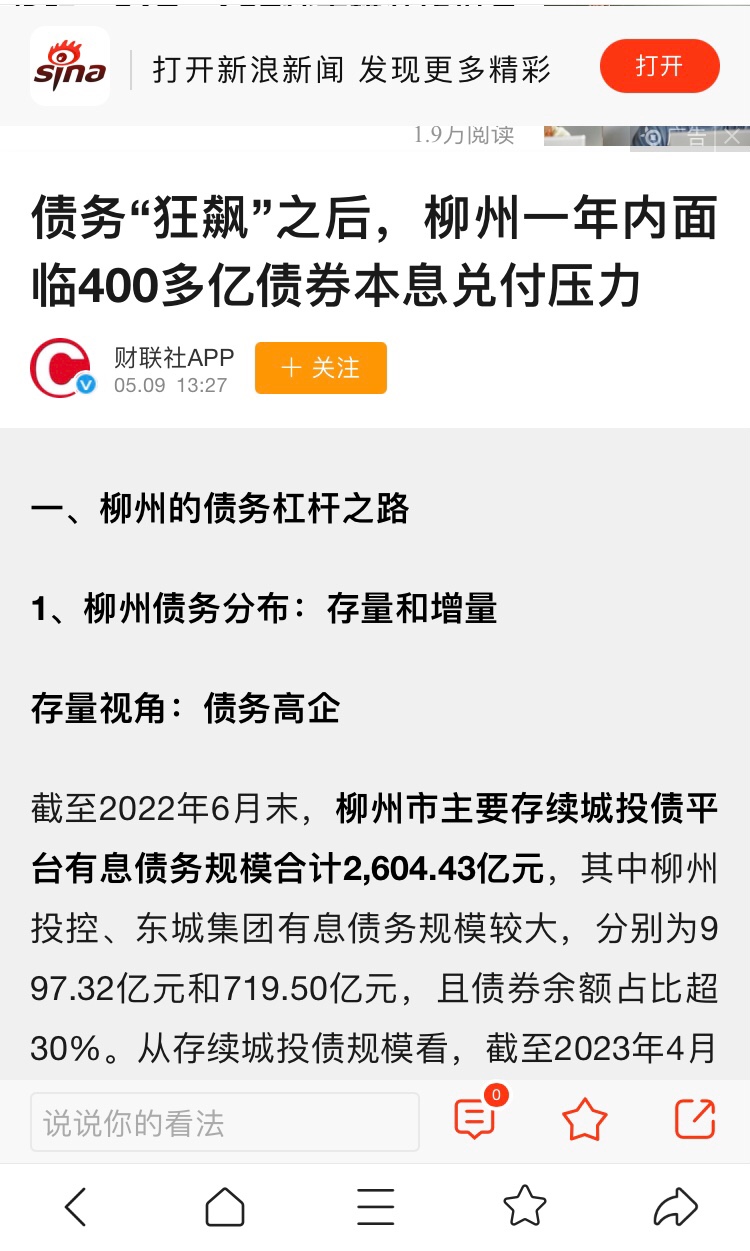750x1251 pixels.
Task: Go back with the browser back arrow
Action: pos(76,1207)
